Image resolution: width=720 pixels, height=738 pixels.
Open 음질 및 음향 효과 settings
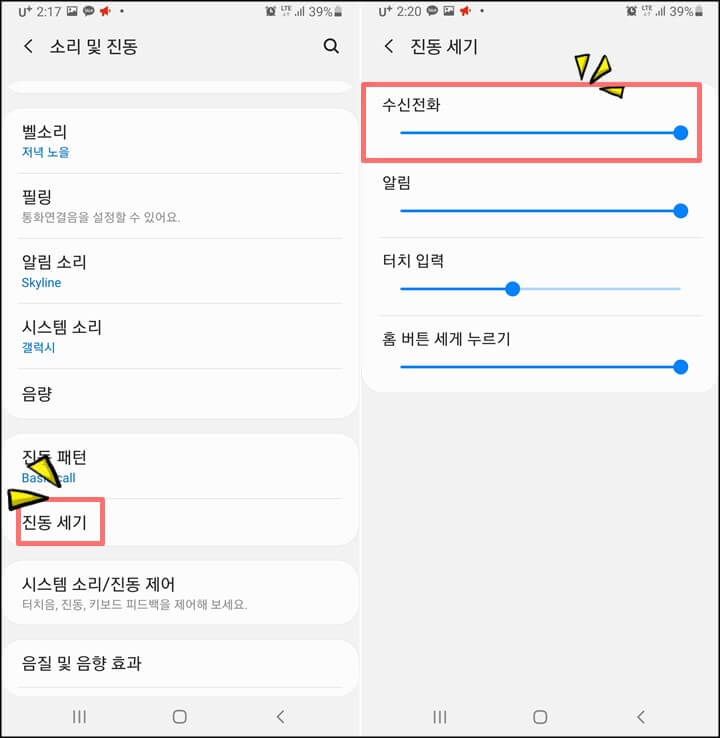[x=180, y=665]
